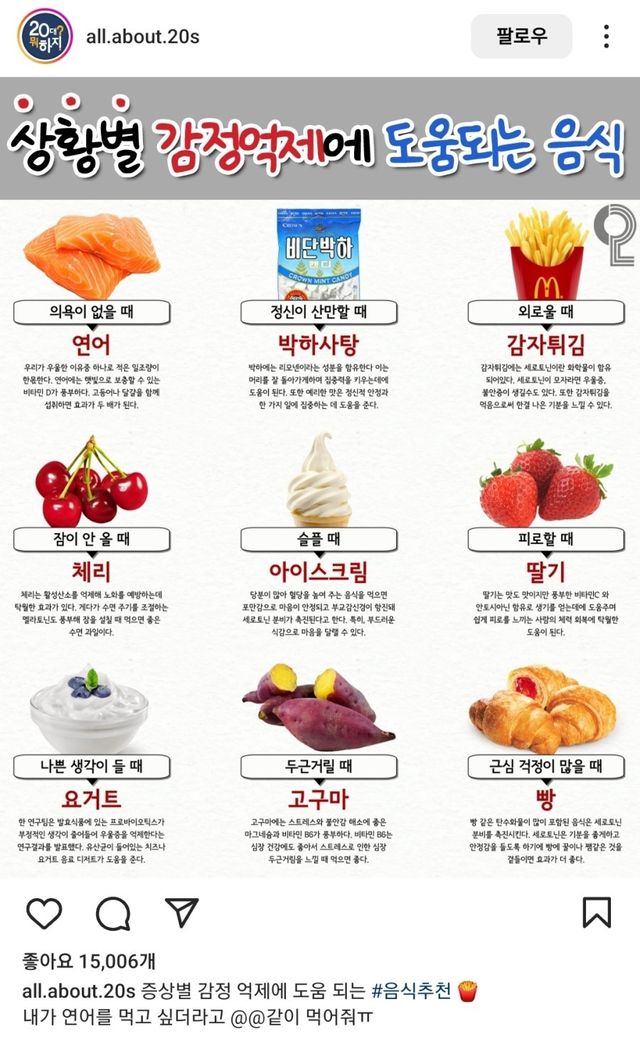Bookmark this post to saved
Image resolution: width=640 pixels, height=1038 pixels.
tap(596, 912)
